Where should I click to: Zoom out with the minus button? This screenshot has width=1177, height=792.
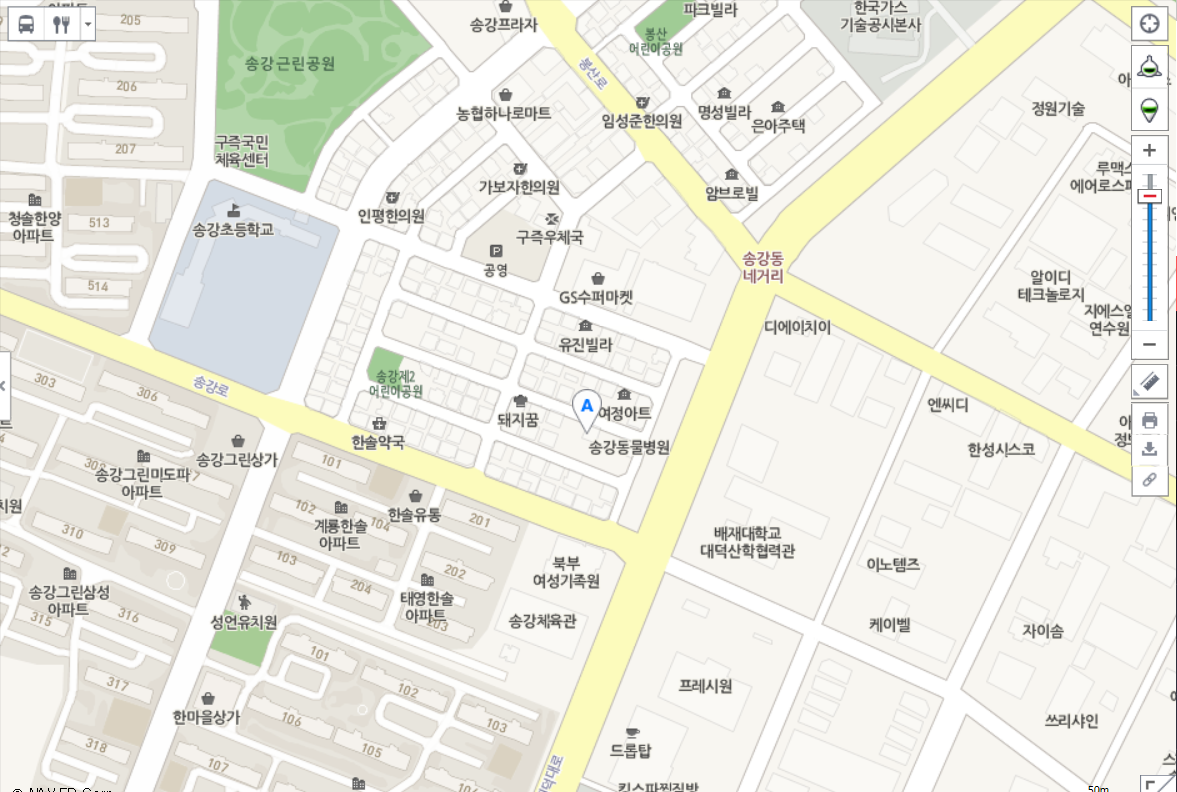point(1149,344)
